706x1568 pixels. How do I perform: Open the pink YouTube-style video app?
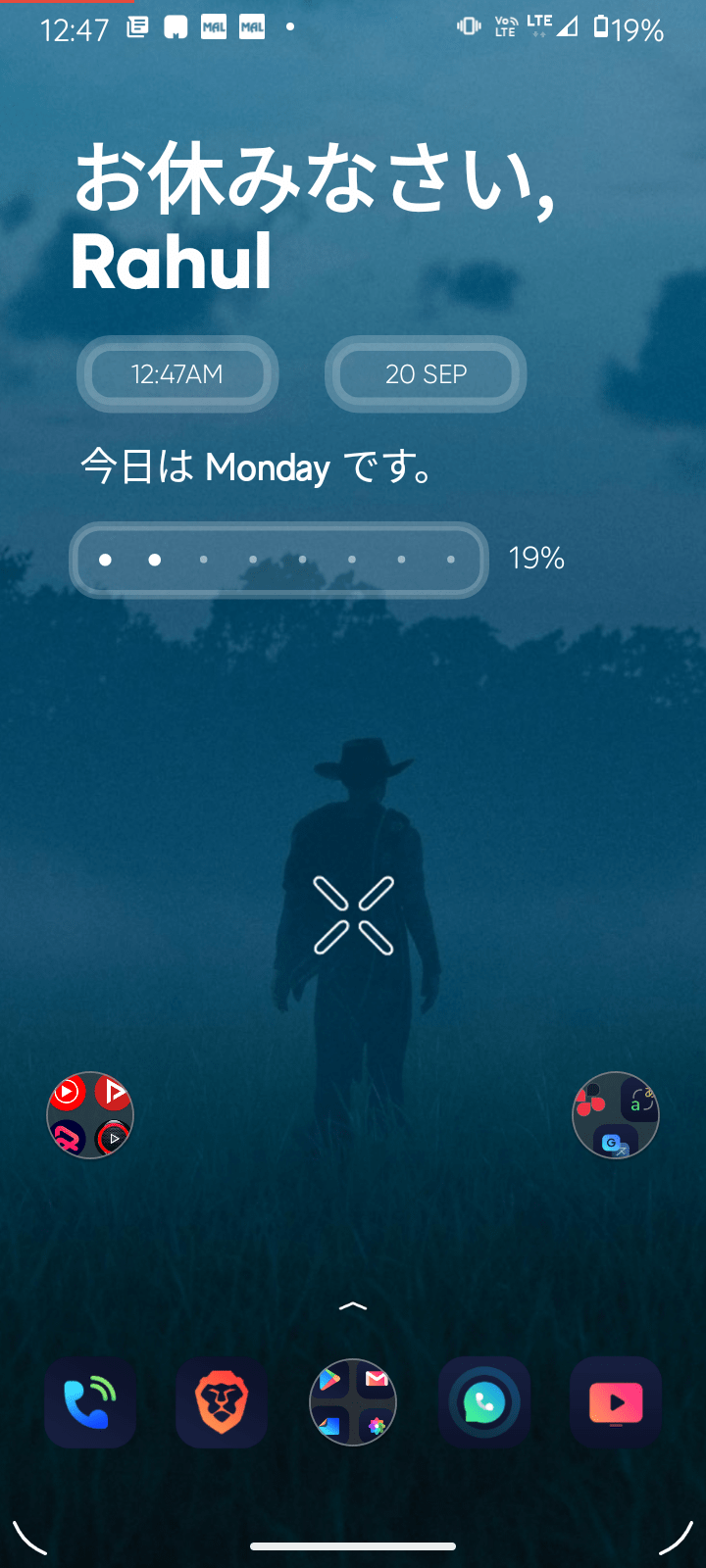[x=615, y=1401]
